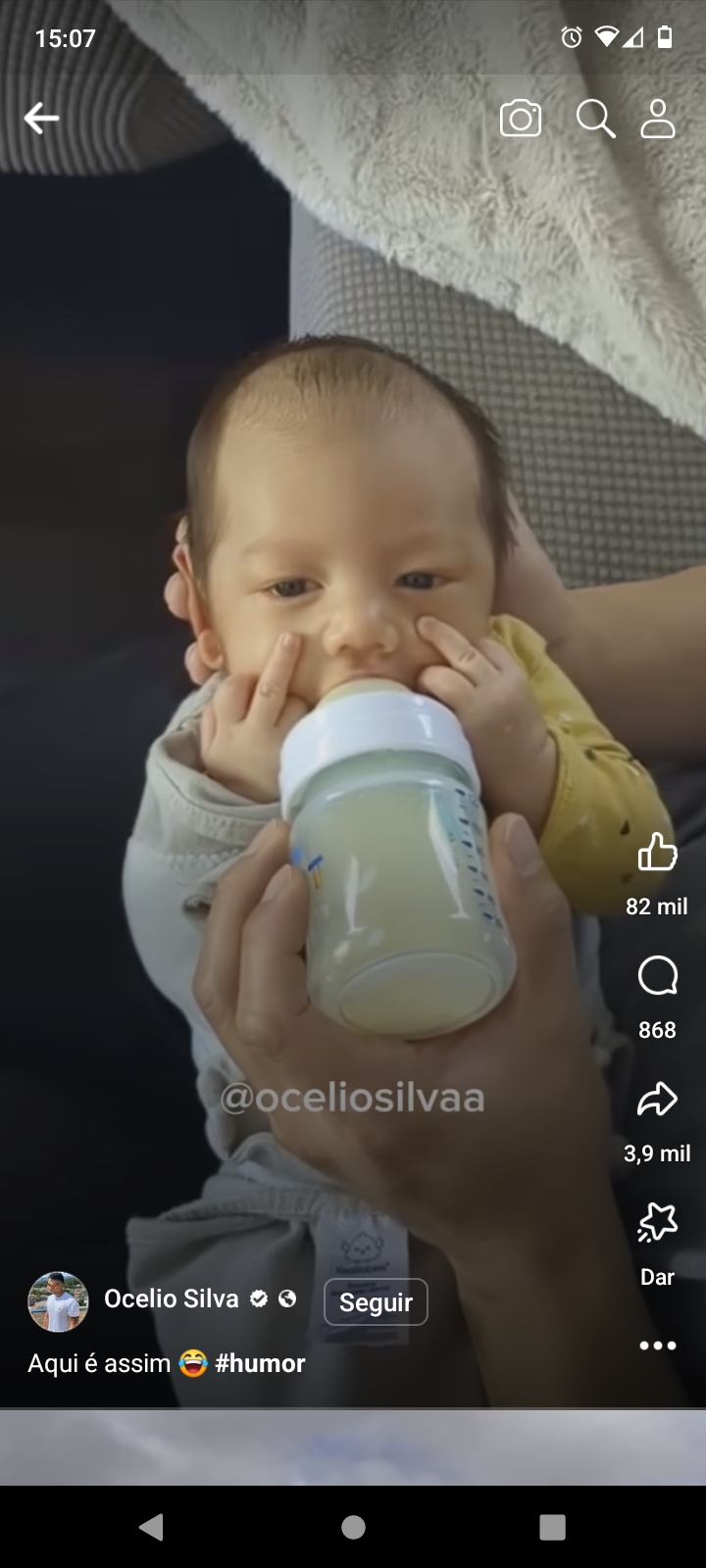Open the comments on this reel

tap(657, 975)
